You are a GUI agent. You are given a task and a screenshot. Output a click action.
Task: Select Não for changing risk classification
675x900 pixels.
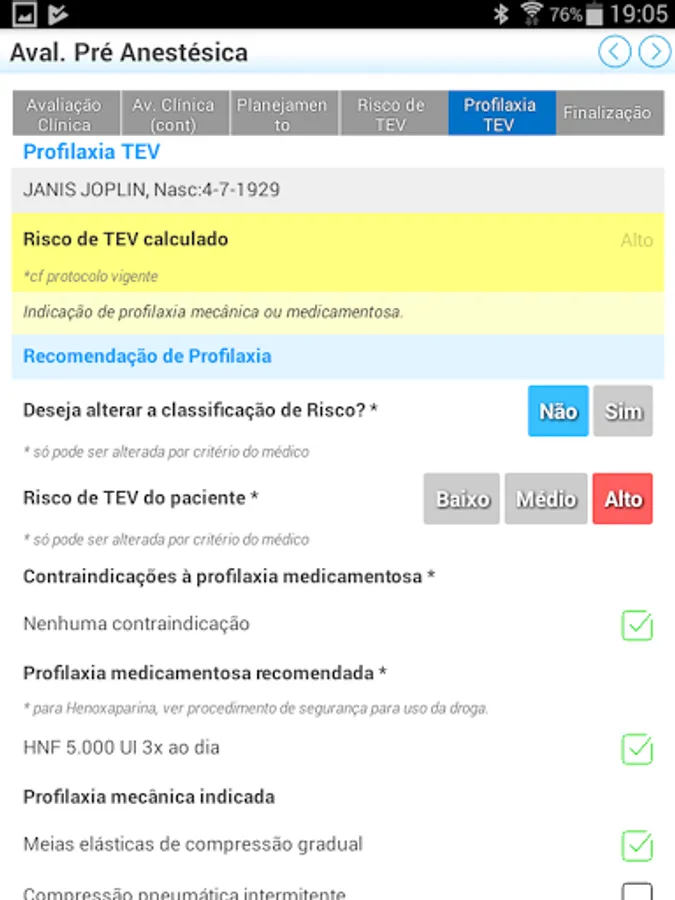[x=558, y=411]
